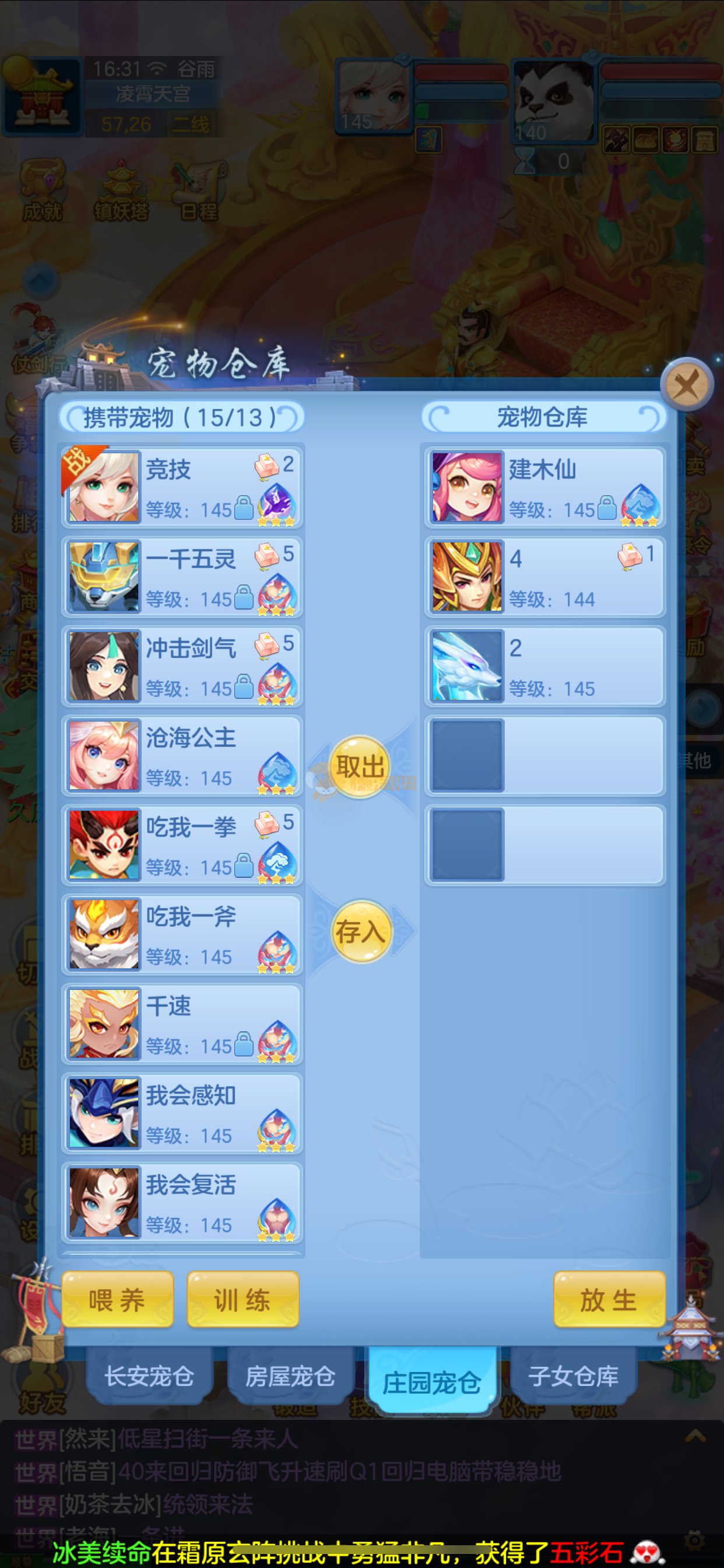Select stored pet 建木仙
Screen dimensions: 724x1568
click(544, 487)
